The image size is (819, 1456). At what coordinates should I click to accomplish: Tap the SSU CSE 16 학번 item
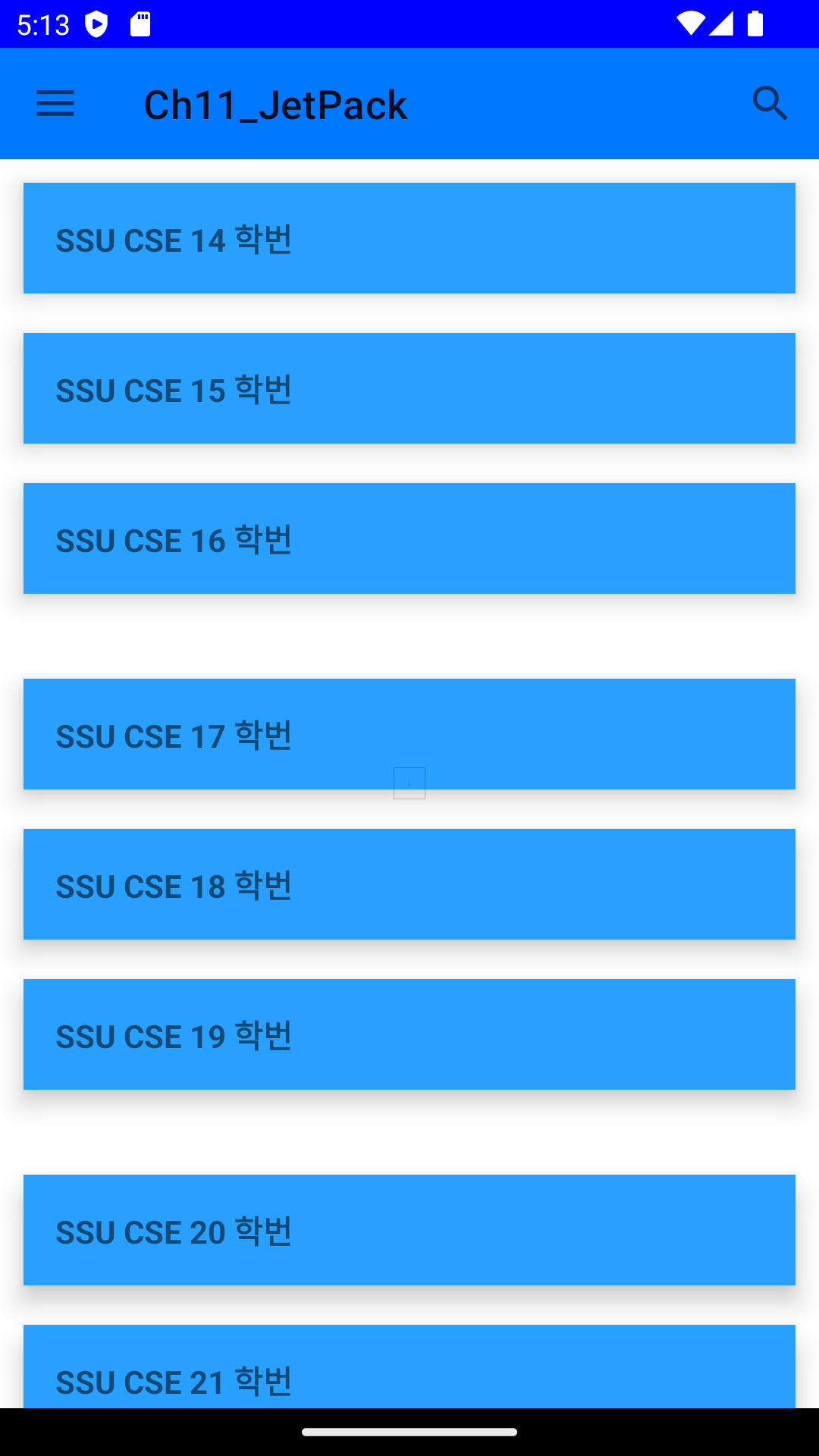click(x=409, y=538)
